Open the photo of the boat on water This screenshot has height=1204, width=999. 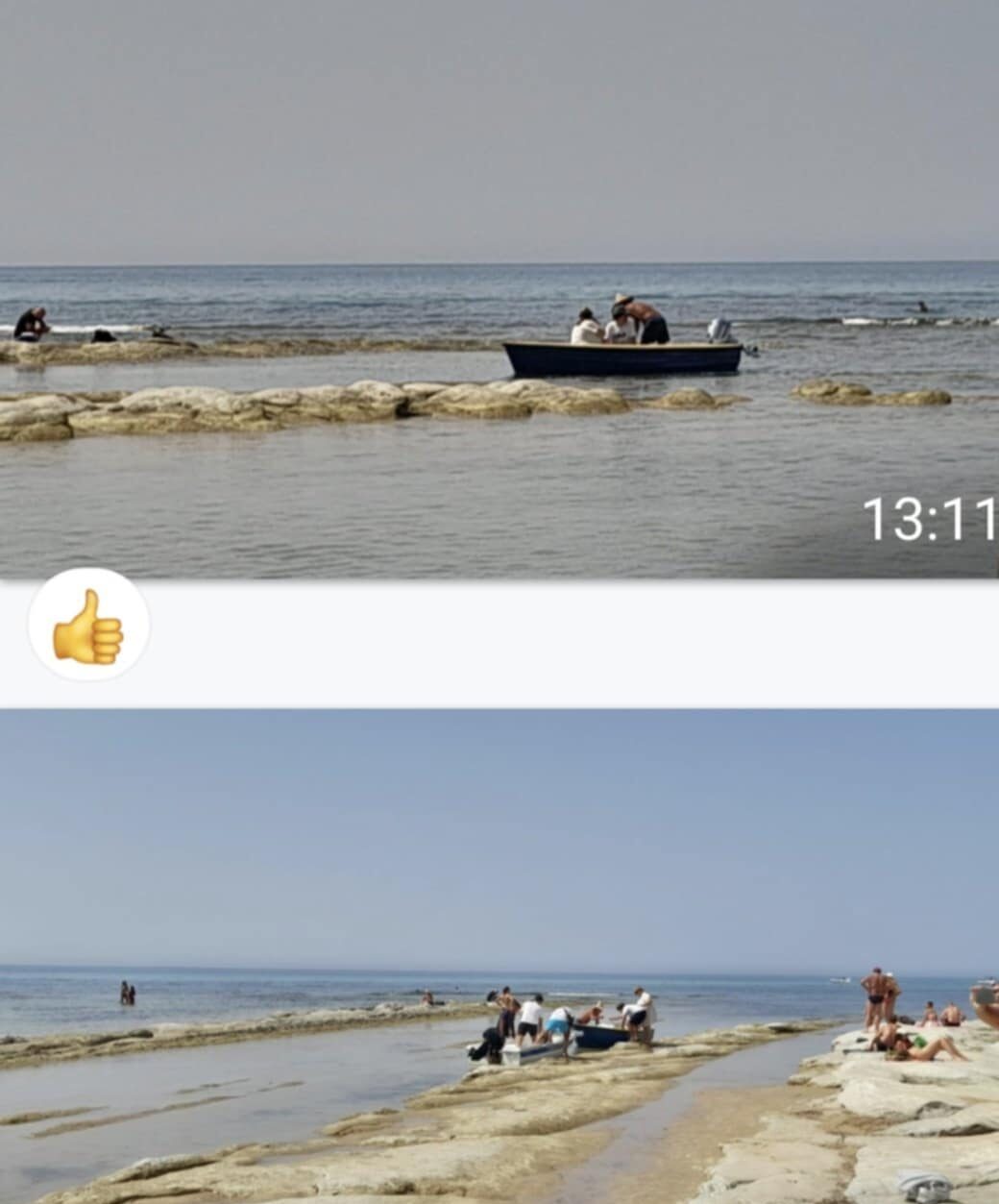499,288
